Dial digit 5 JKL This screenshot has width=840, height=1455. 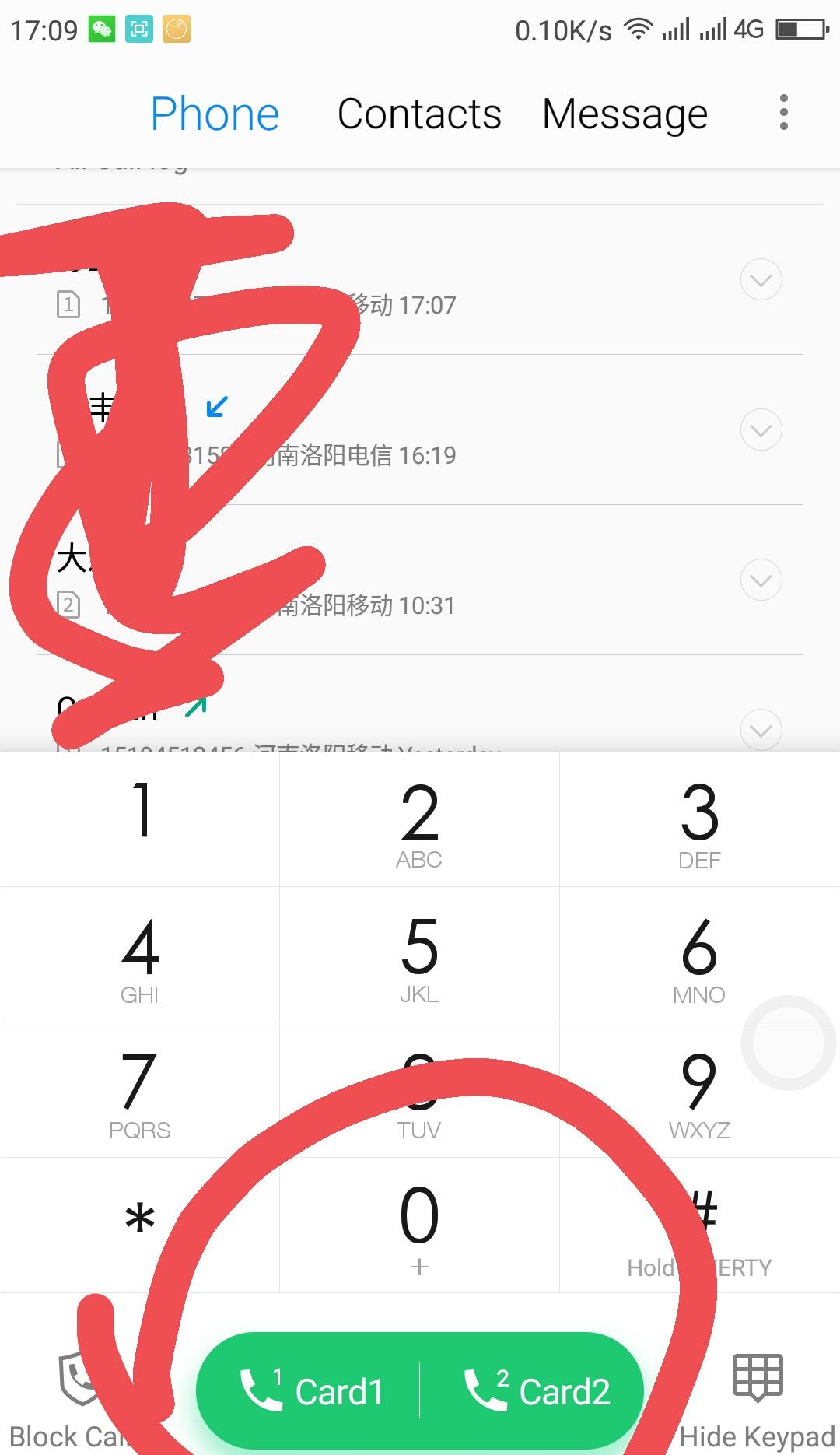tap(419, 955)
